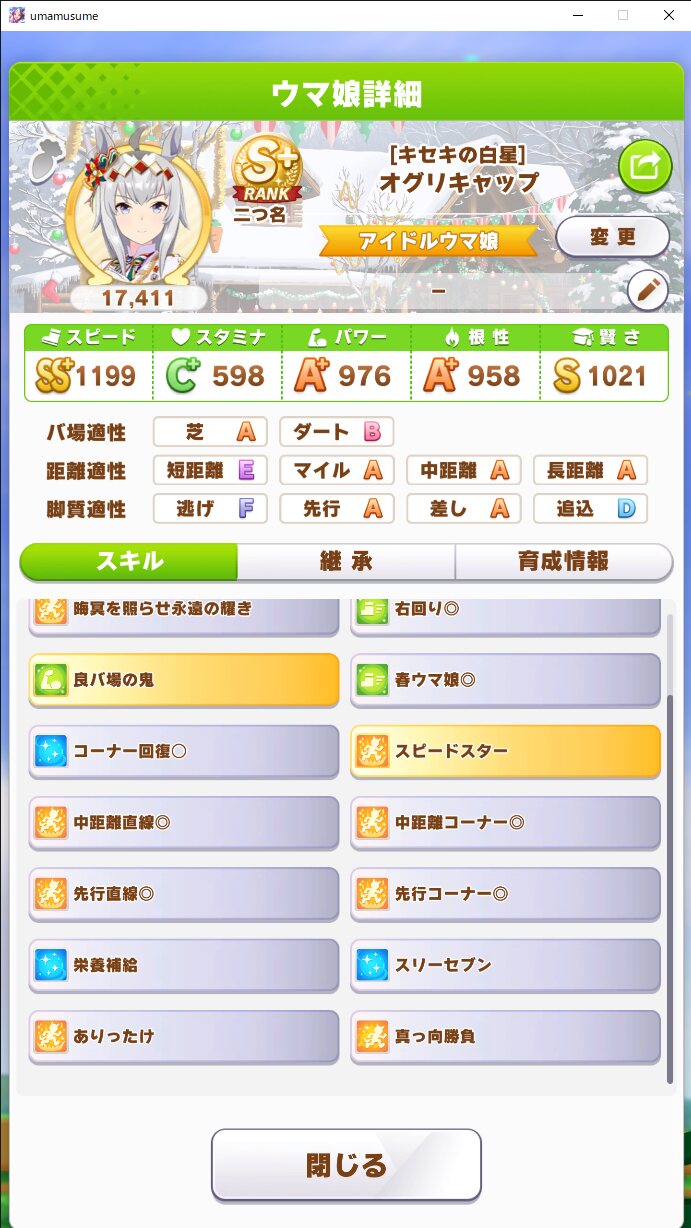Show the スリーセブン skill info

coord(505,965)
